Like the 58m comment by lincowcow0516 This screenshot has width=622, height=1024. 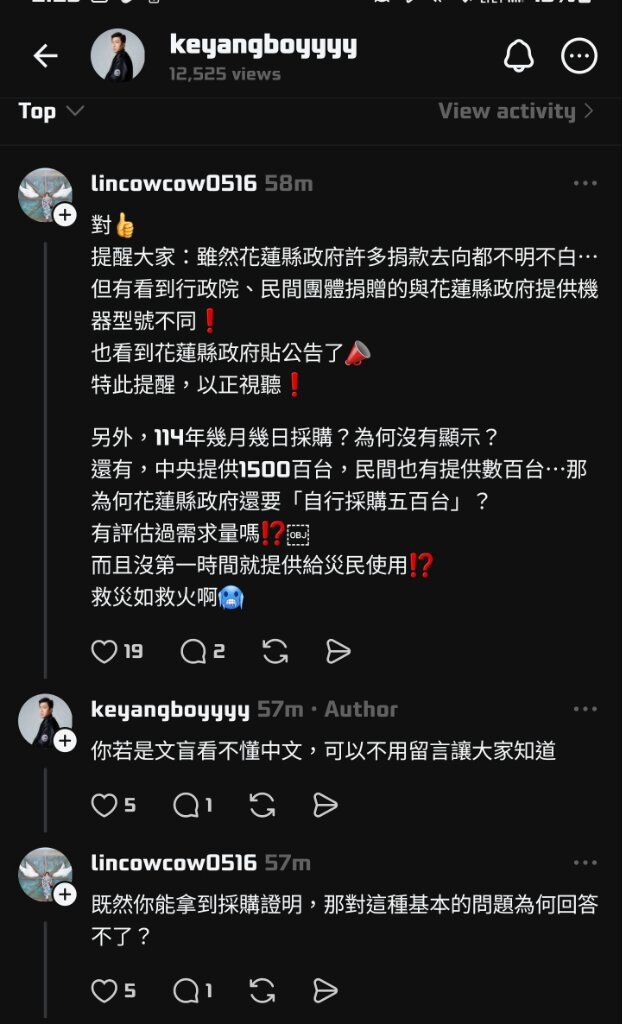105,652
